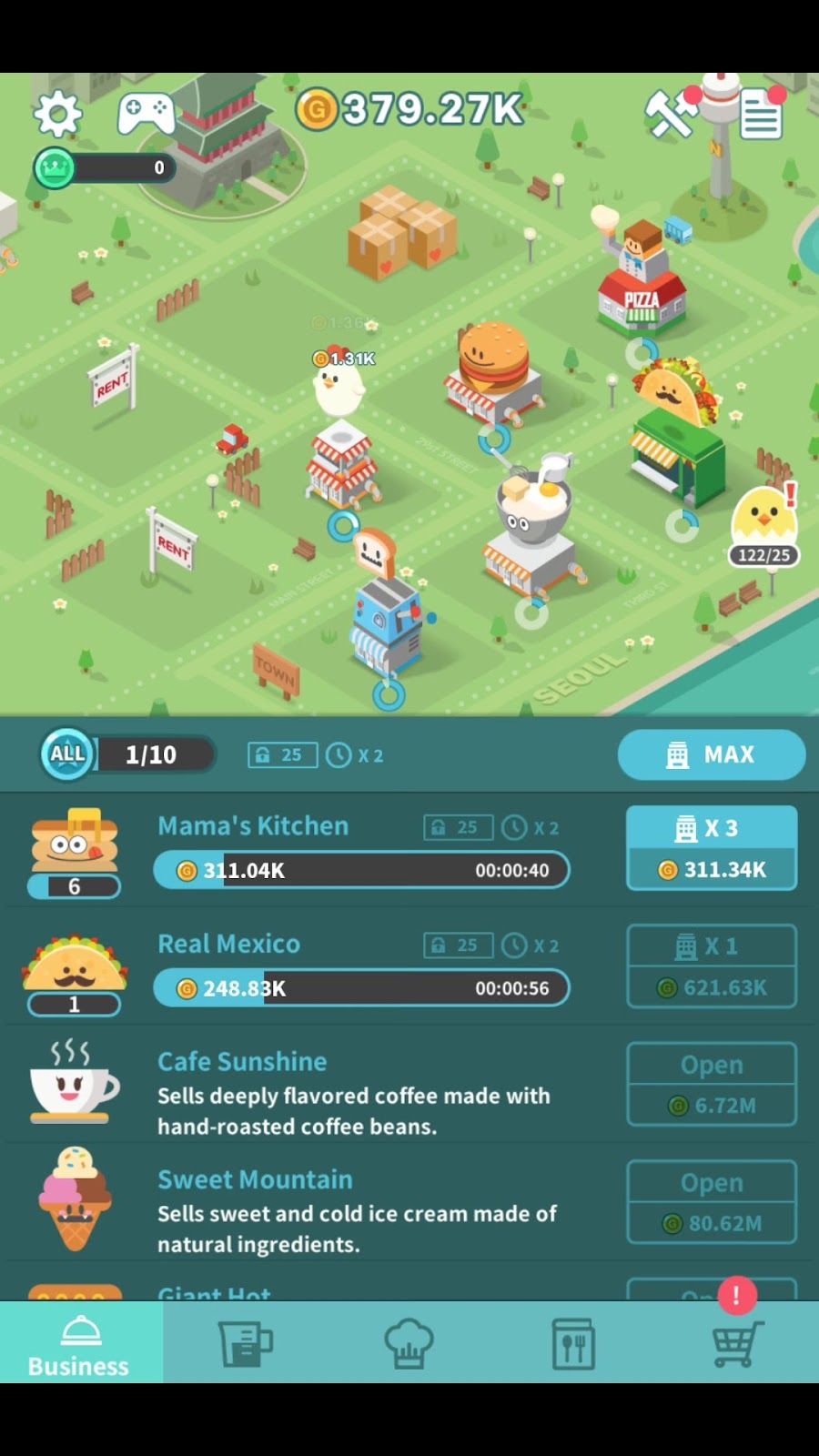Switch to the drink cup tab

[245, 1343]
